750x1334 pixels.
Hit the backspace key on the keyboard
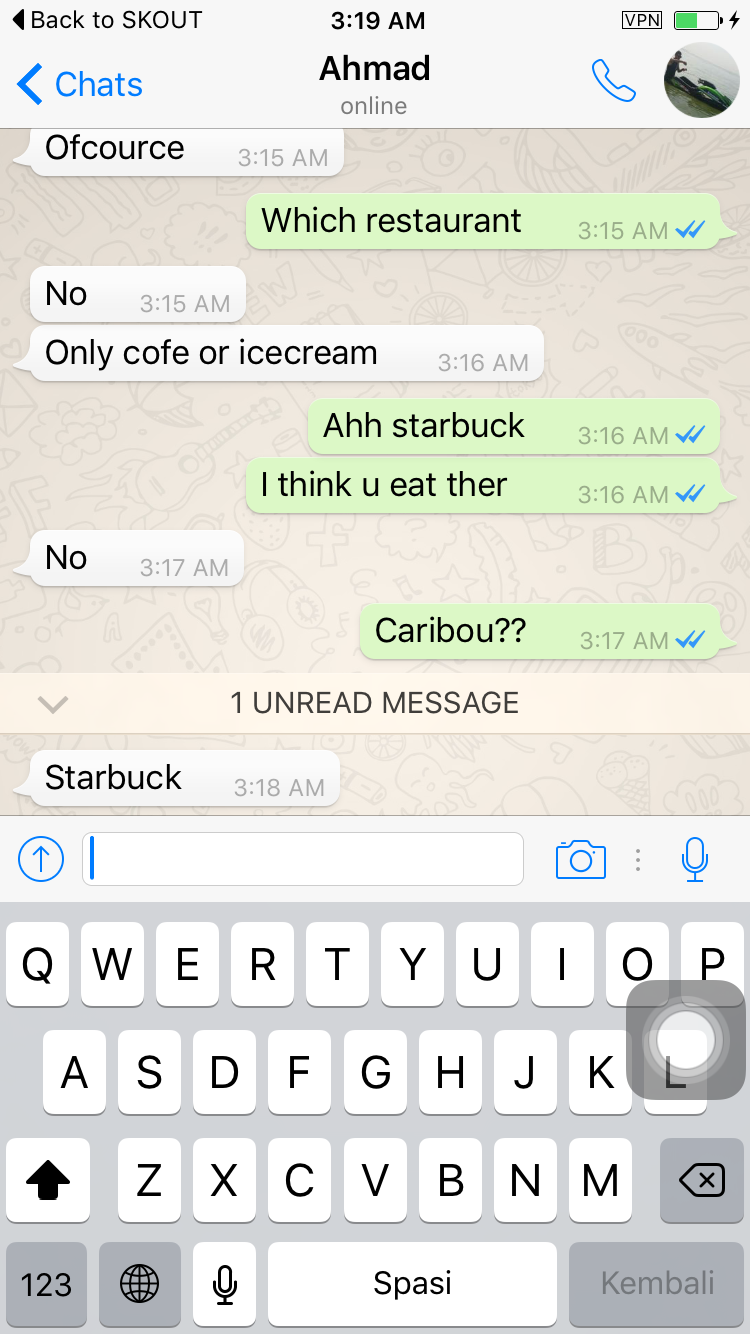pyautogui.click(x=701, y=1181)
